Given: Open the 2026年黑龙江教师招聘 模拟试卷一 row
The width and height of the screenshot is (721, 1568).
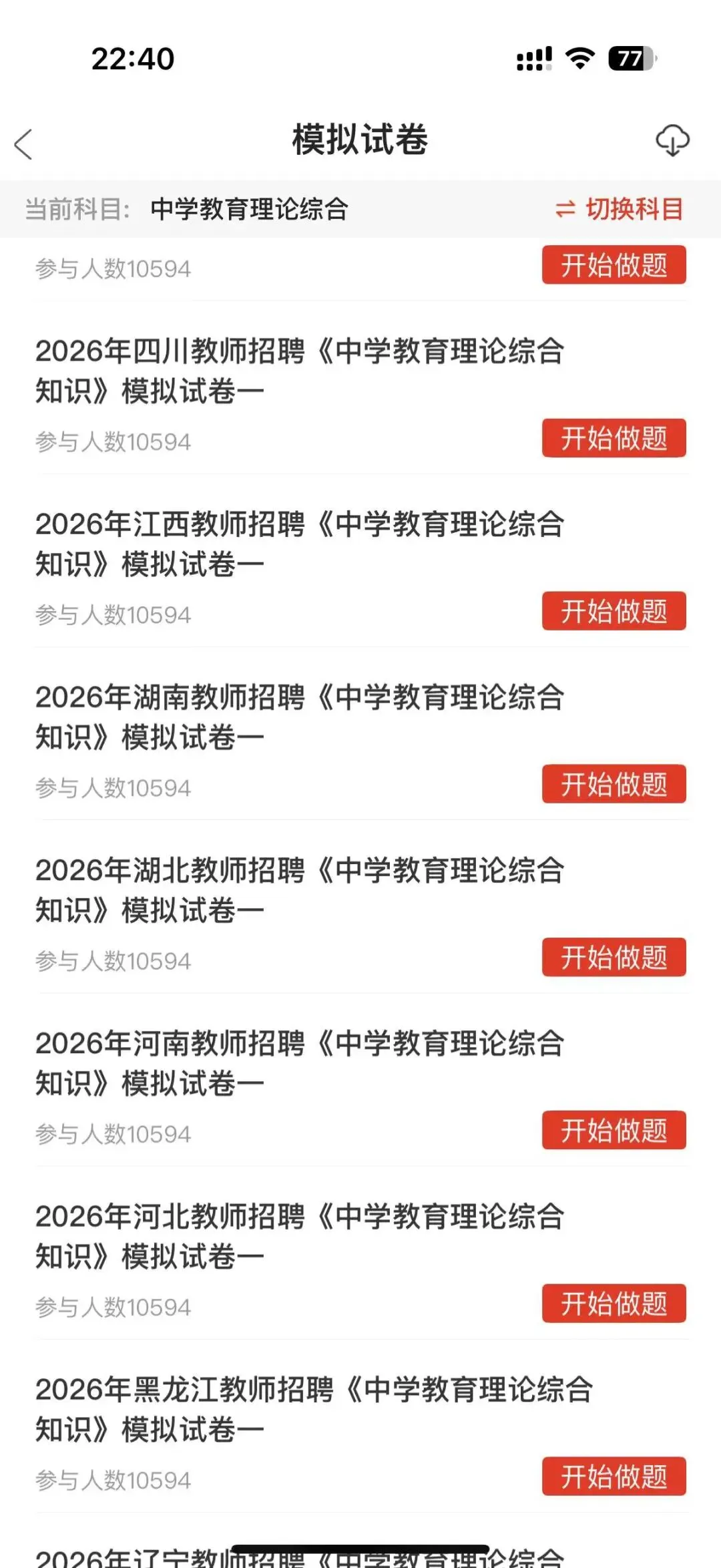Looking at the screenshot, I should click(x=314, y=1408).
